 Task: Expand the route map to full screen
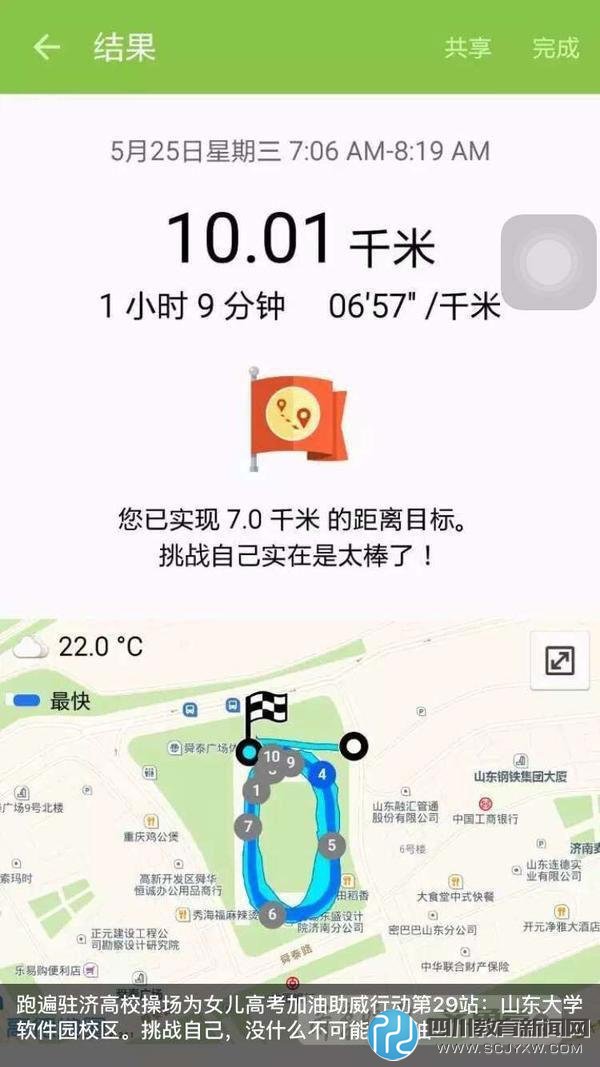(x=559, y=660)
